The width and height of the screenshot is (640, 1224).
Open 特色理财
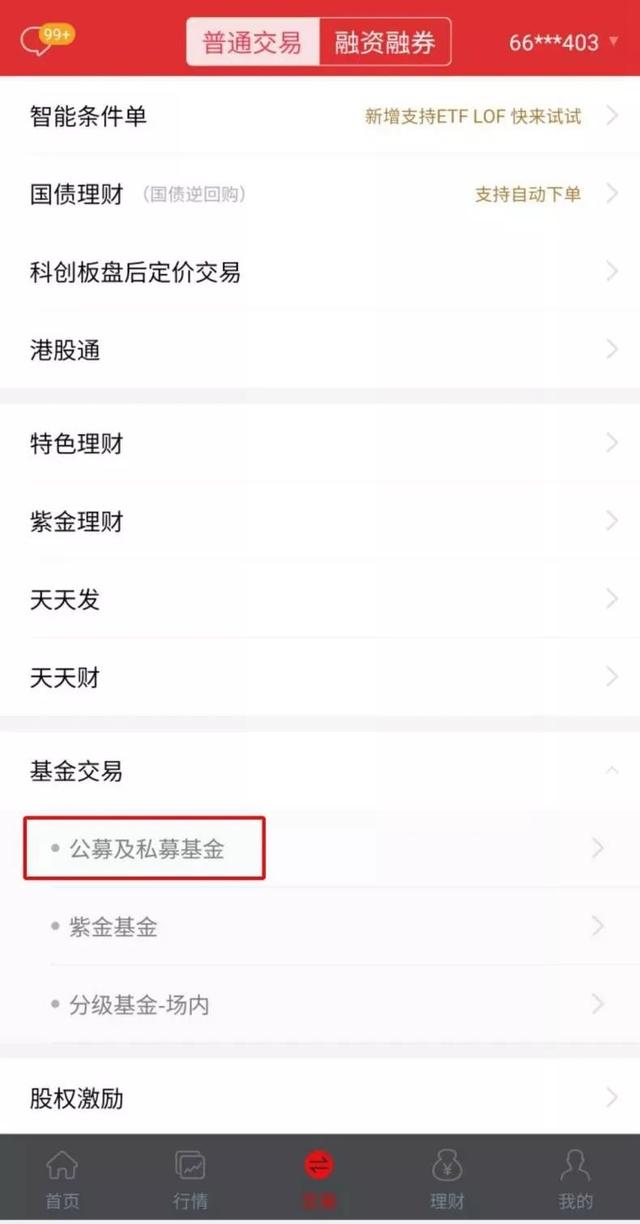(320, 443)
